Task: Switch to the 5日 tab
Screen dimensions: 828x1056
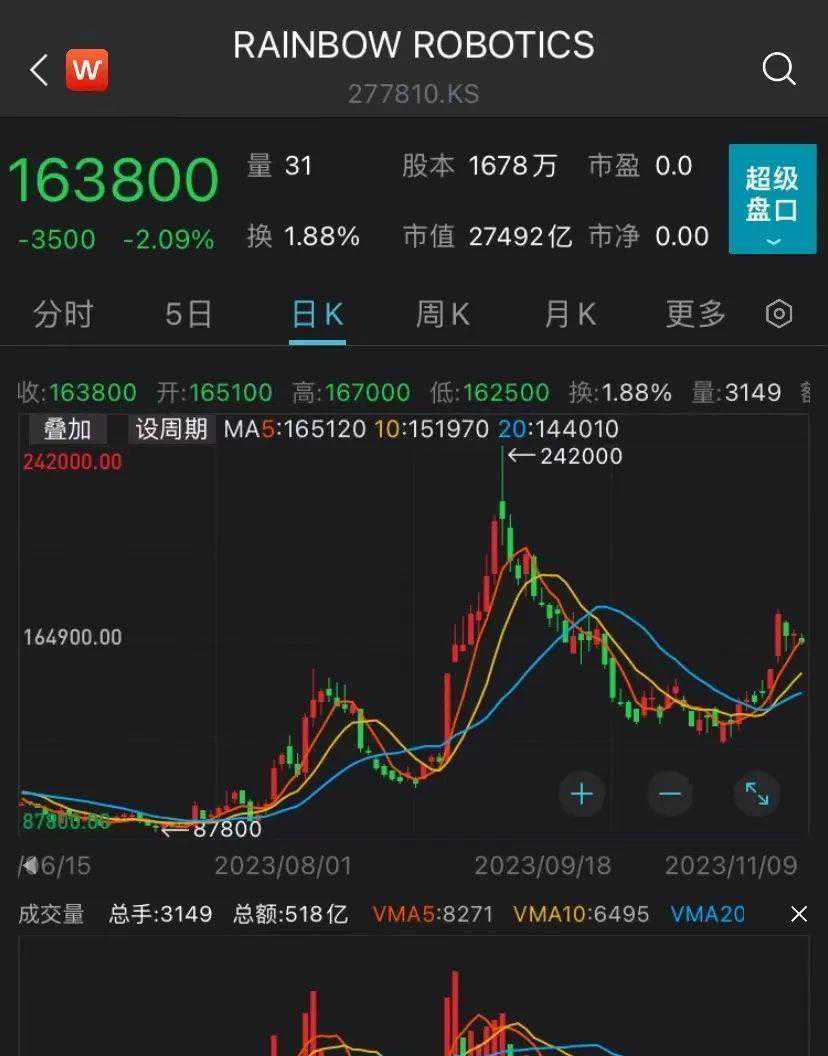Action: tap(189, 314)
